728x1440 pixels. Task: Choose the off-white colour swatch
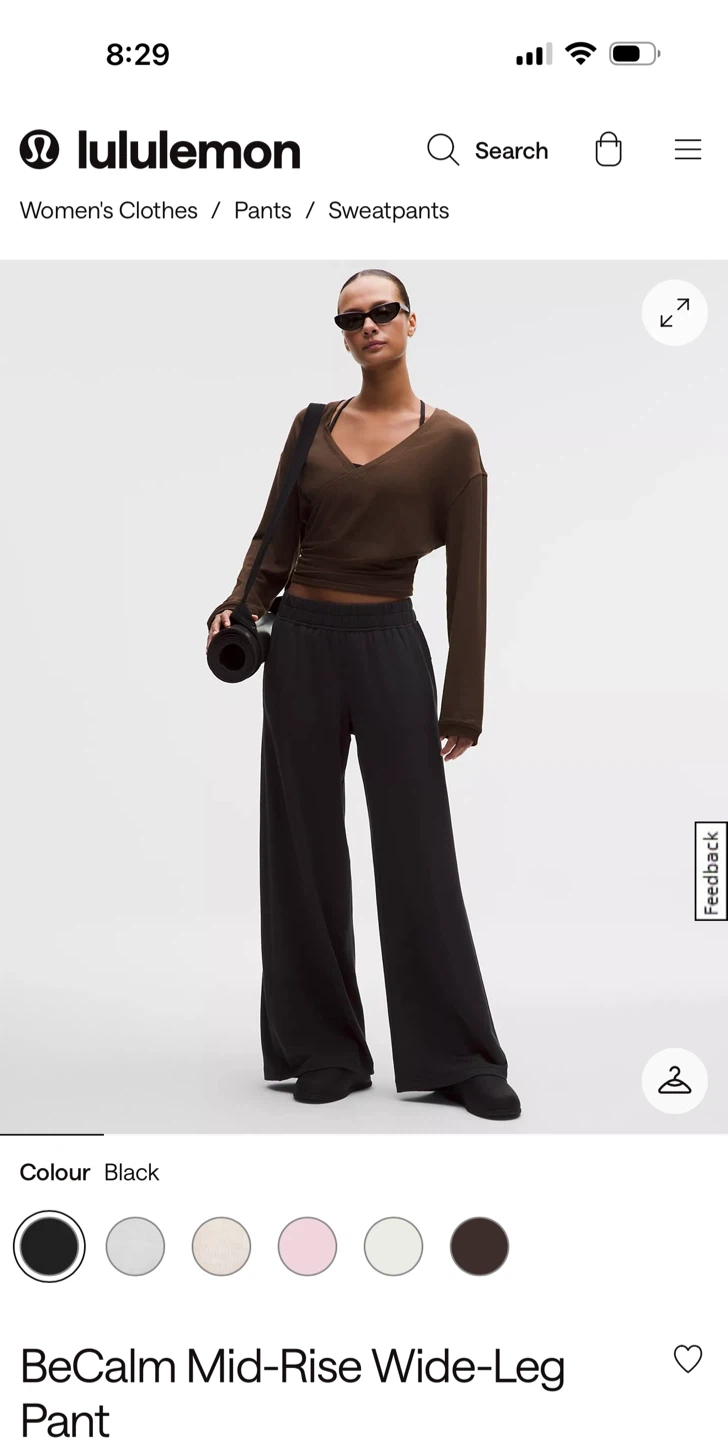[x=393, y=1246]
